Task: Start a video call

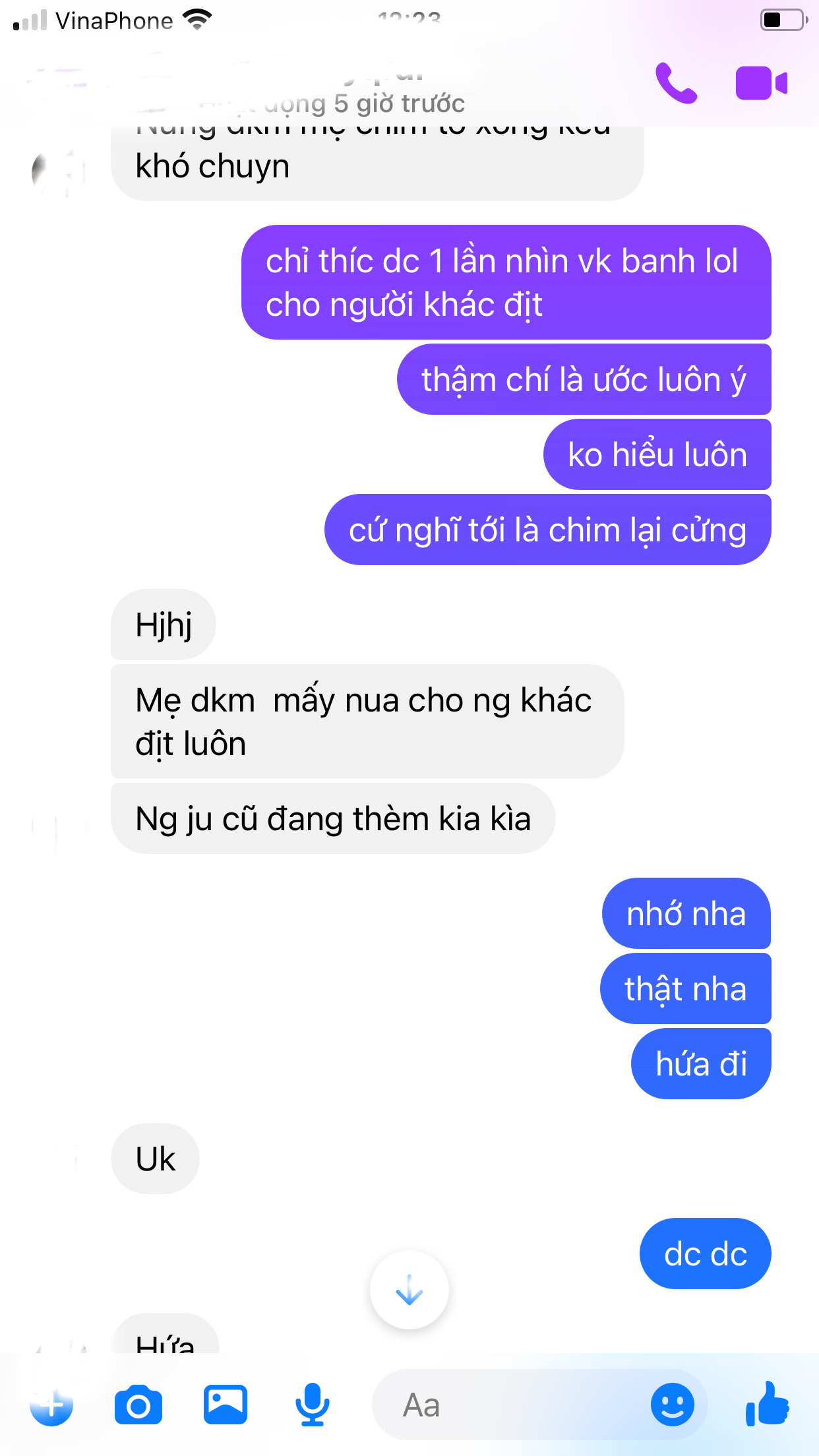Action: click(x=762, y=84)
